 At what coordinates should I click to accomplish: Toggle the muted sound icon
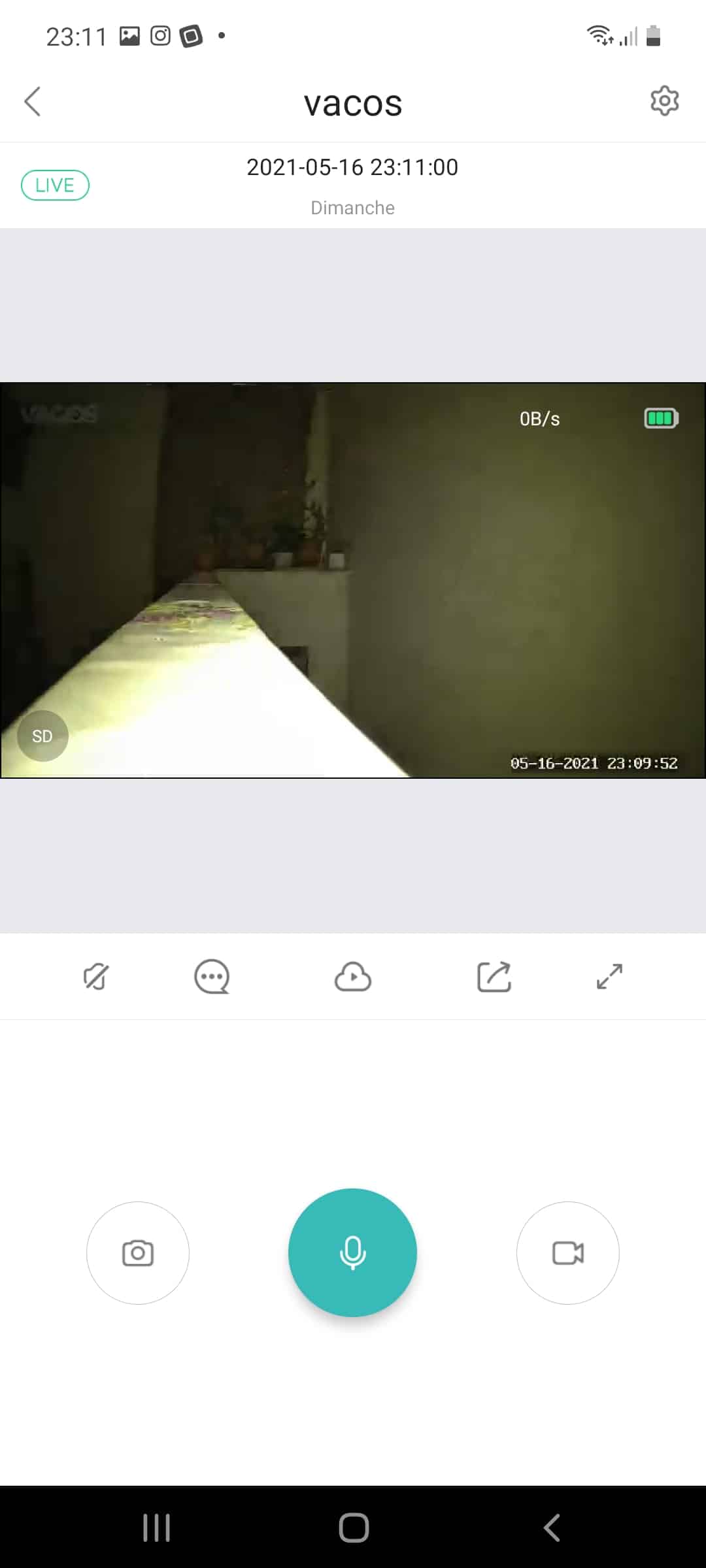95,977
